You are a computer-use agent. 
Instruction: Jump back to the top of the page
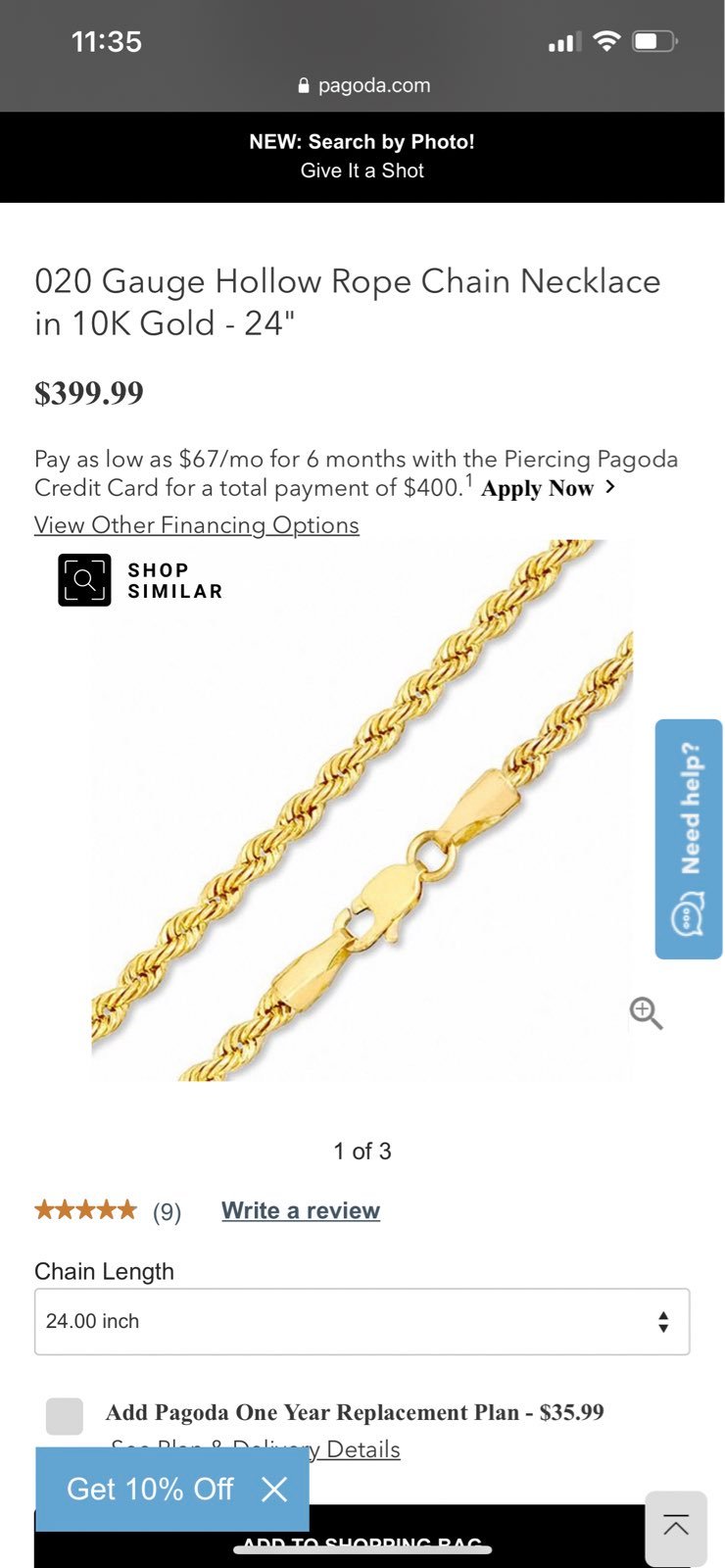[x=676, y=1528]
